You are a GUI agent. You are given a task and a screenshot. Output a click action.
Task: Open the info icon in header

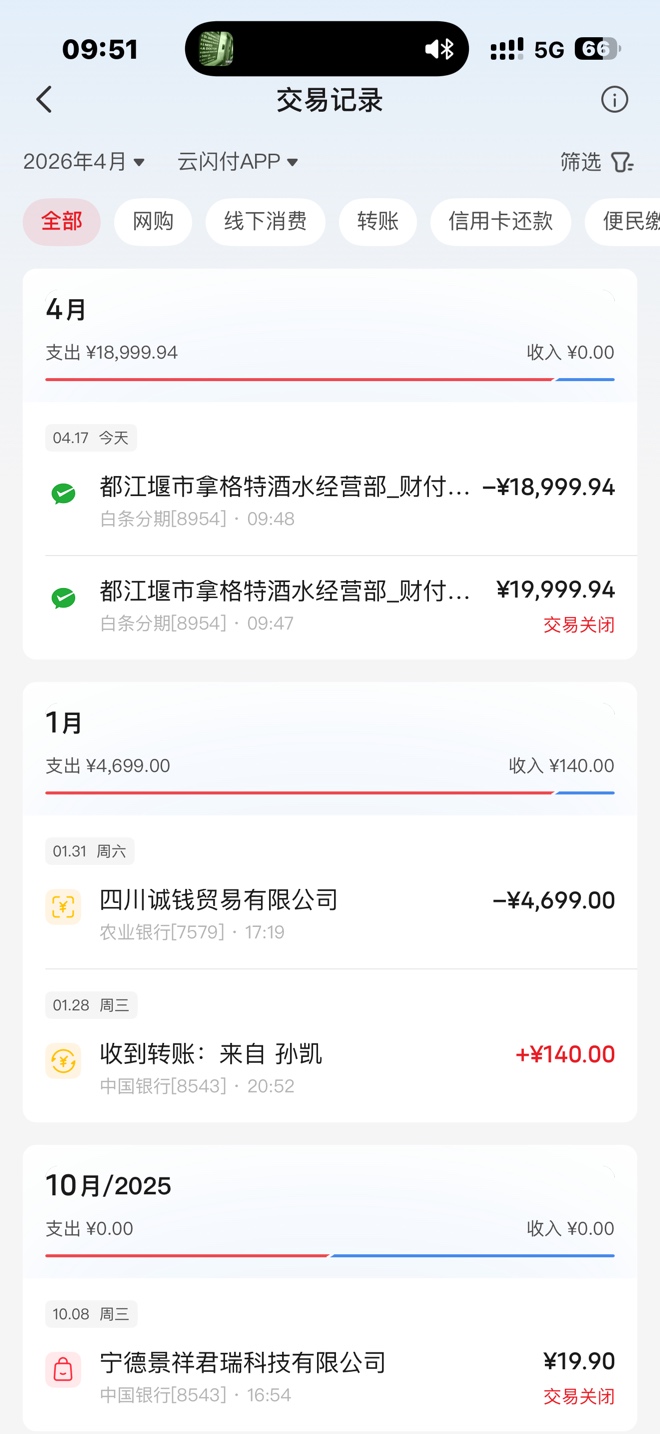point(614,100)
